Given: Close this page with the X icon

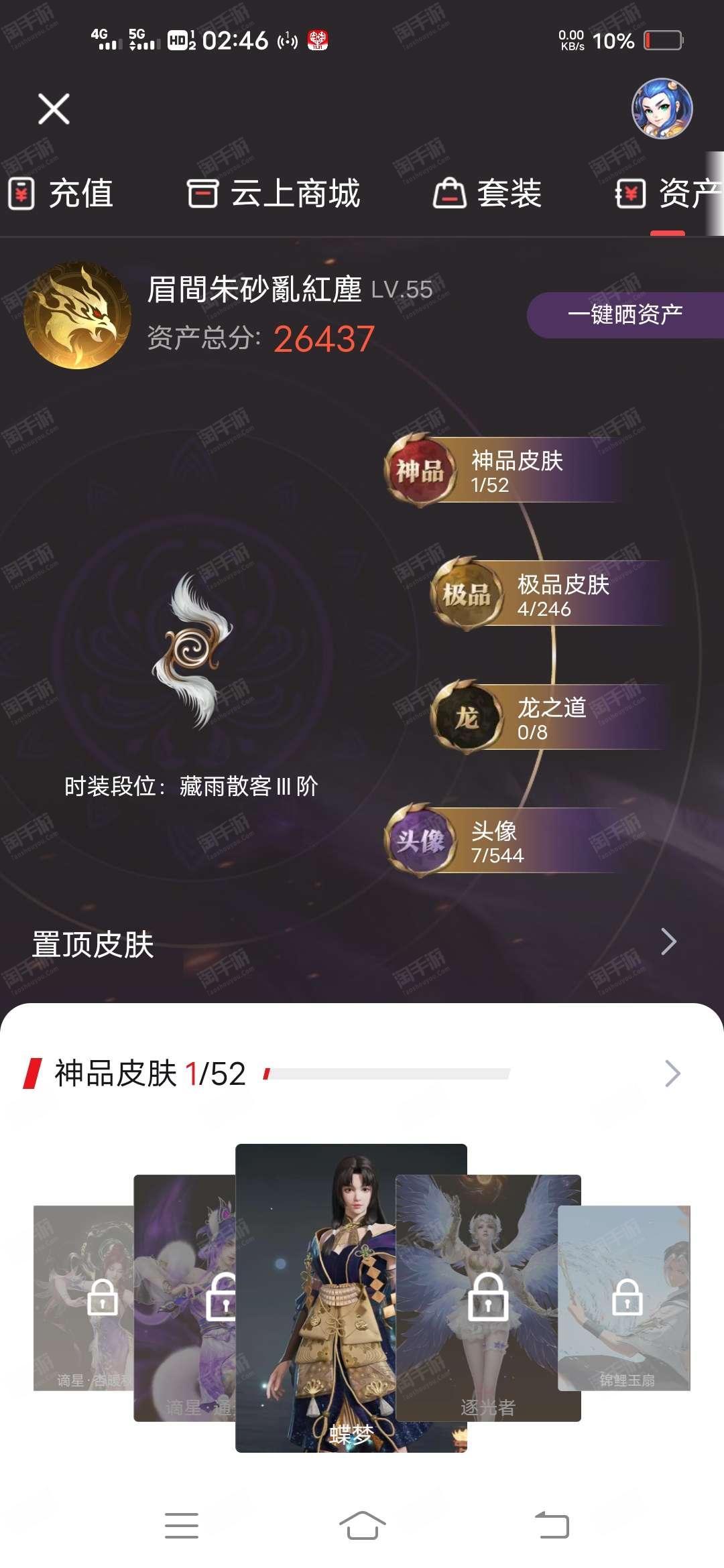Looking at the screenshot, I should click(54, 109).
